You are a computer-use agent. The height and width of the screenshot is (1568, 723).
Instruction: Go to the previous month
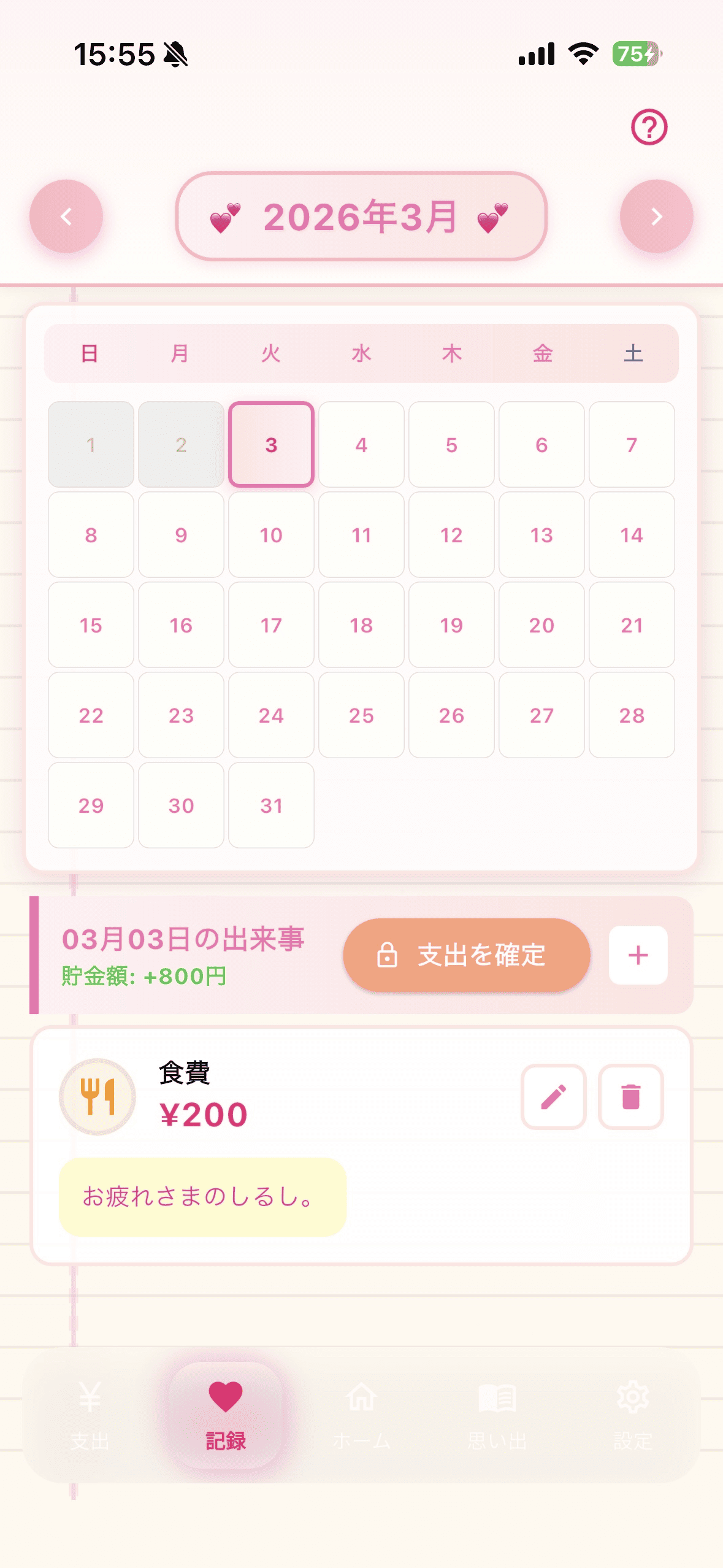(x=66, y=216)
